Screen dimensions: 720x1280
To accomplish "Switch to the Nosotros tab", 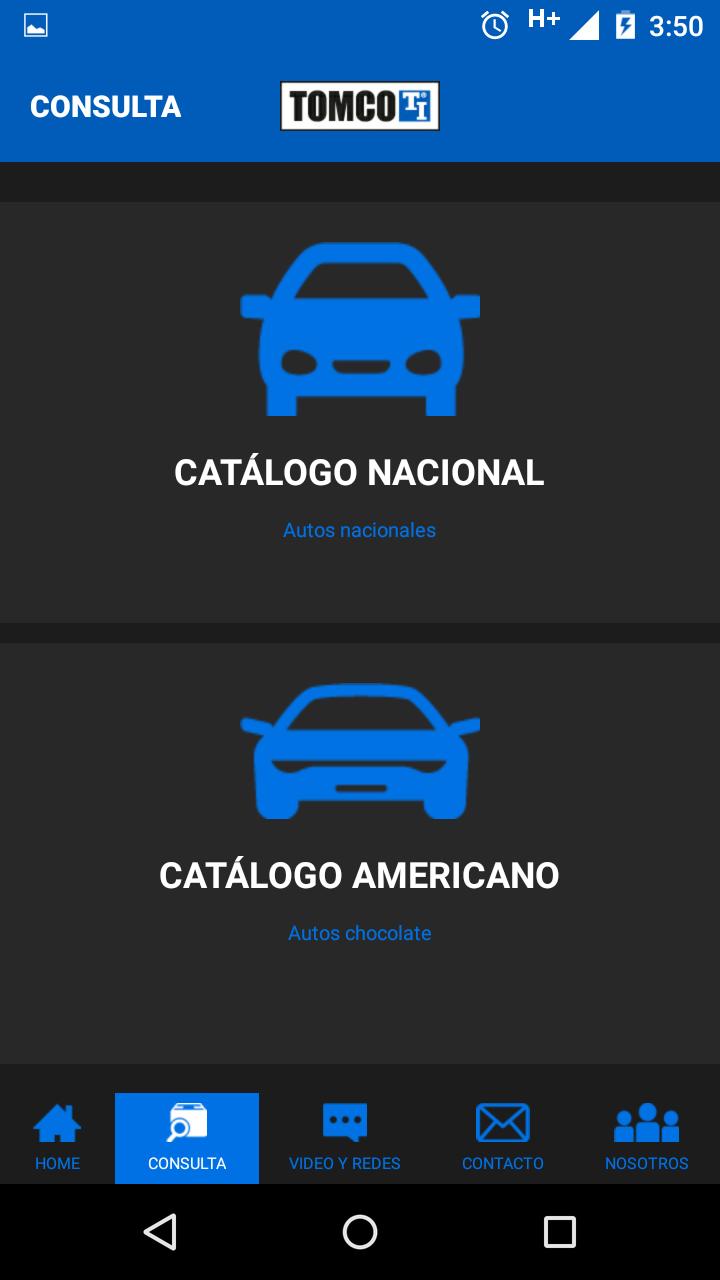I will coord(646,1138).
